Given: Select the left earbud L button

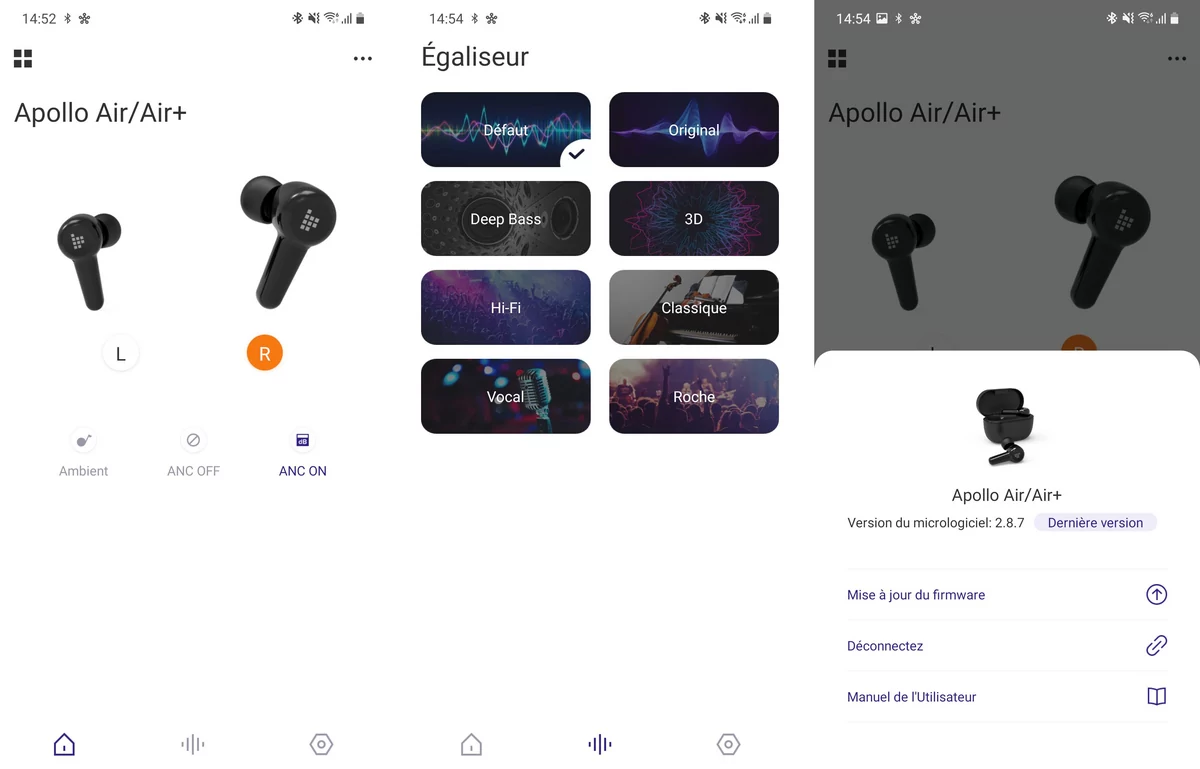Looking at the screenshot, I should coord(121,354).
